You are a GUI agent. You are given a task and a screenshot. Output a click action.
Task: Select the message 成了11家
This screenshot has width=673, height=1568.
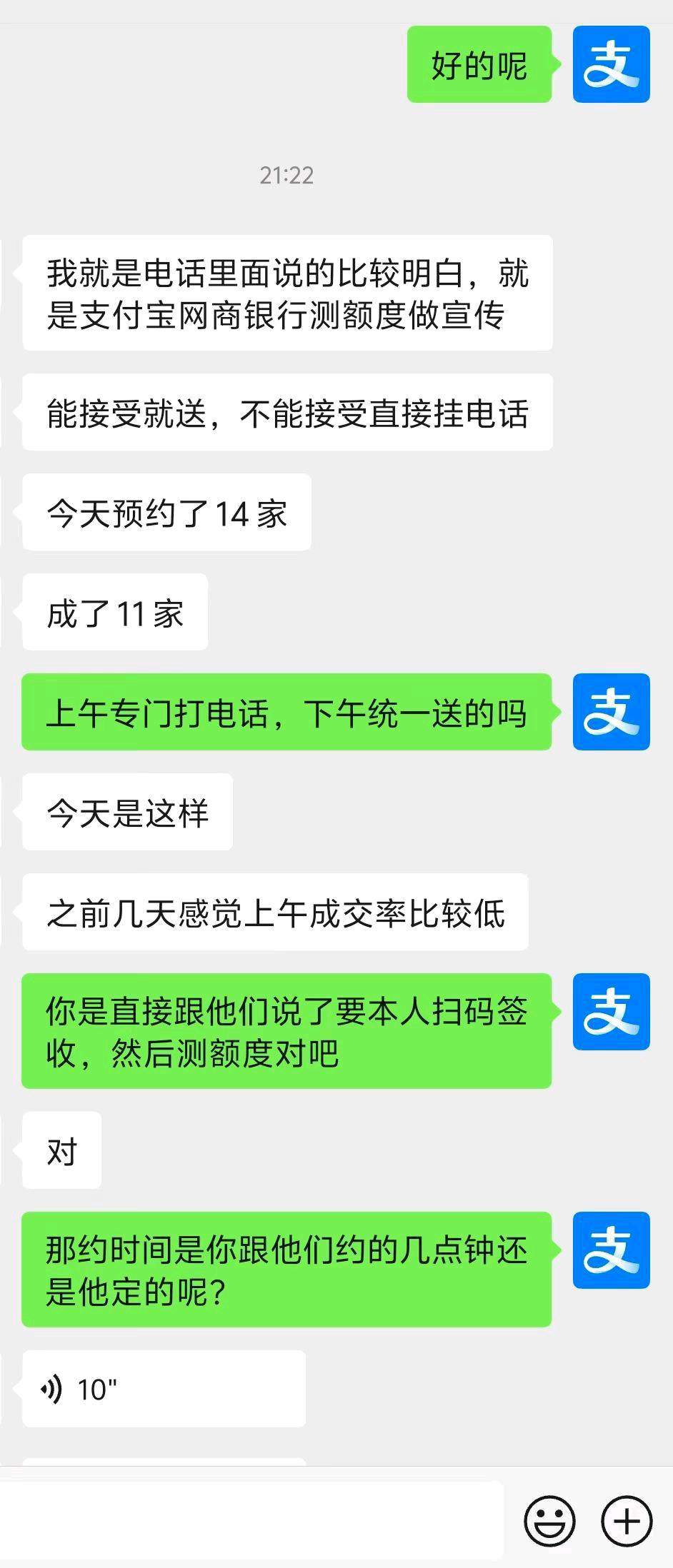pyautogui.click(x=114, y=612)
